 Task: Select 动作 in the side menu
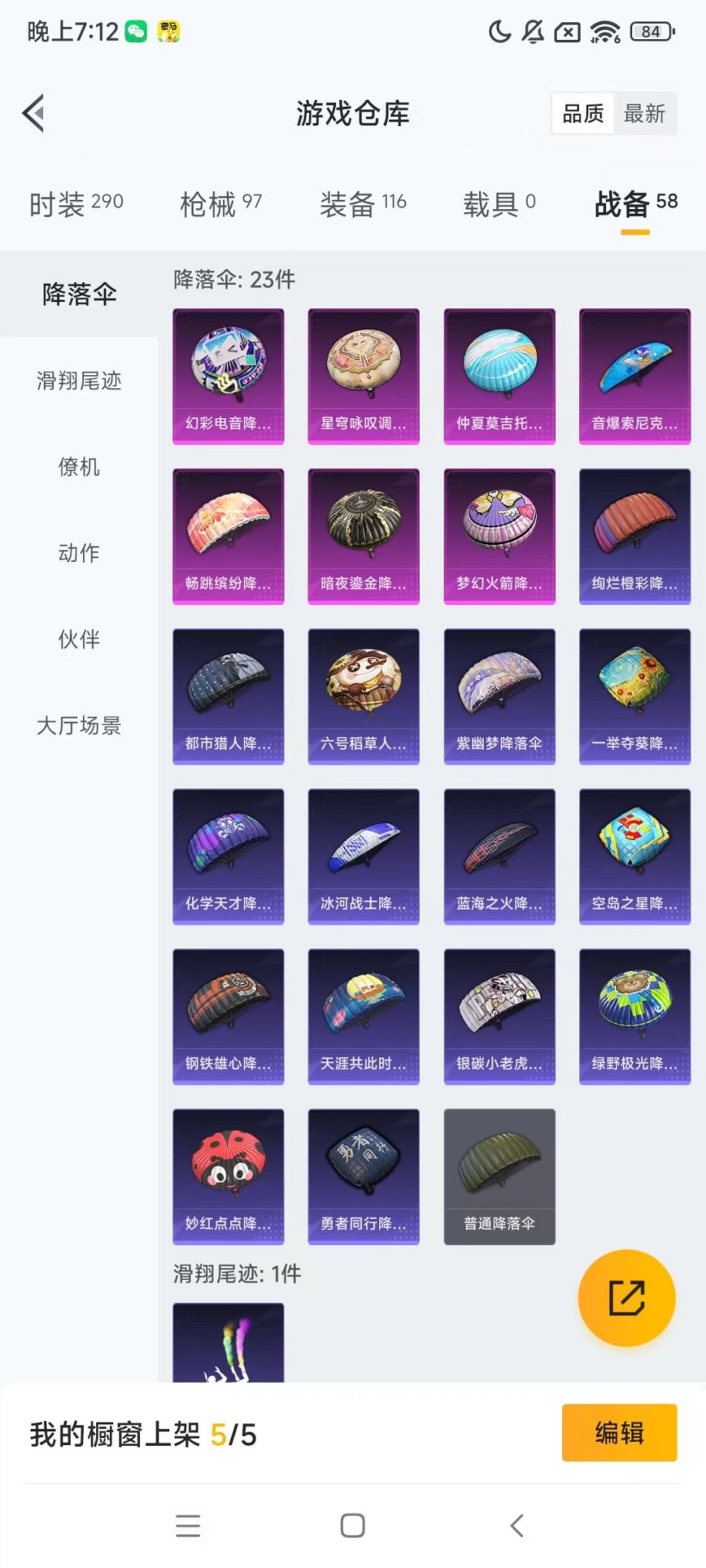[x=79, y=553]
